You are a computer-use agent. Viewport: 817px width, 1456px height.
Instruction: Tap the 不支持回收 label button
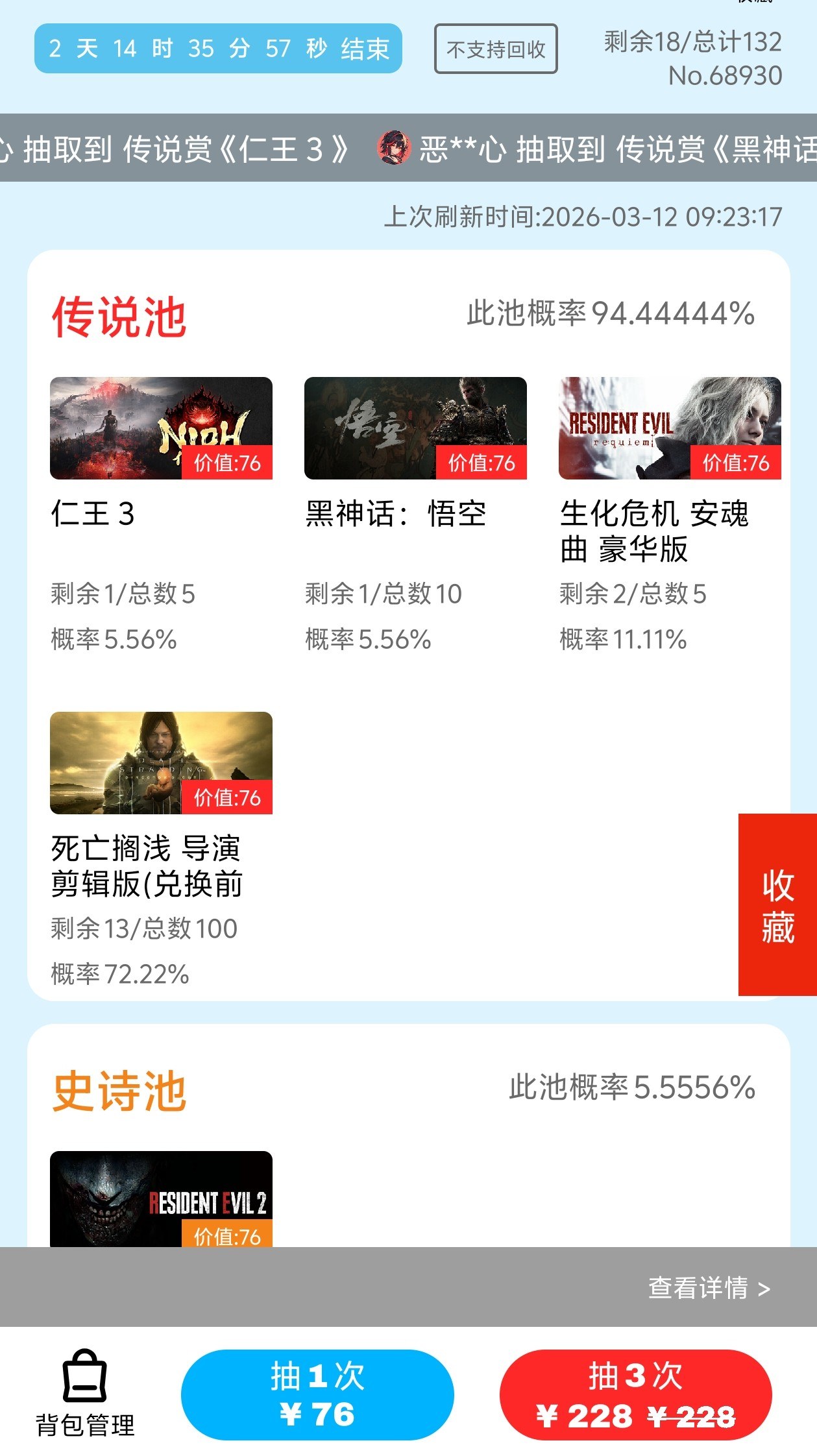pyautogui.click(x=496, y=49)
